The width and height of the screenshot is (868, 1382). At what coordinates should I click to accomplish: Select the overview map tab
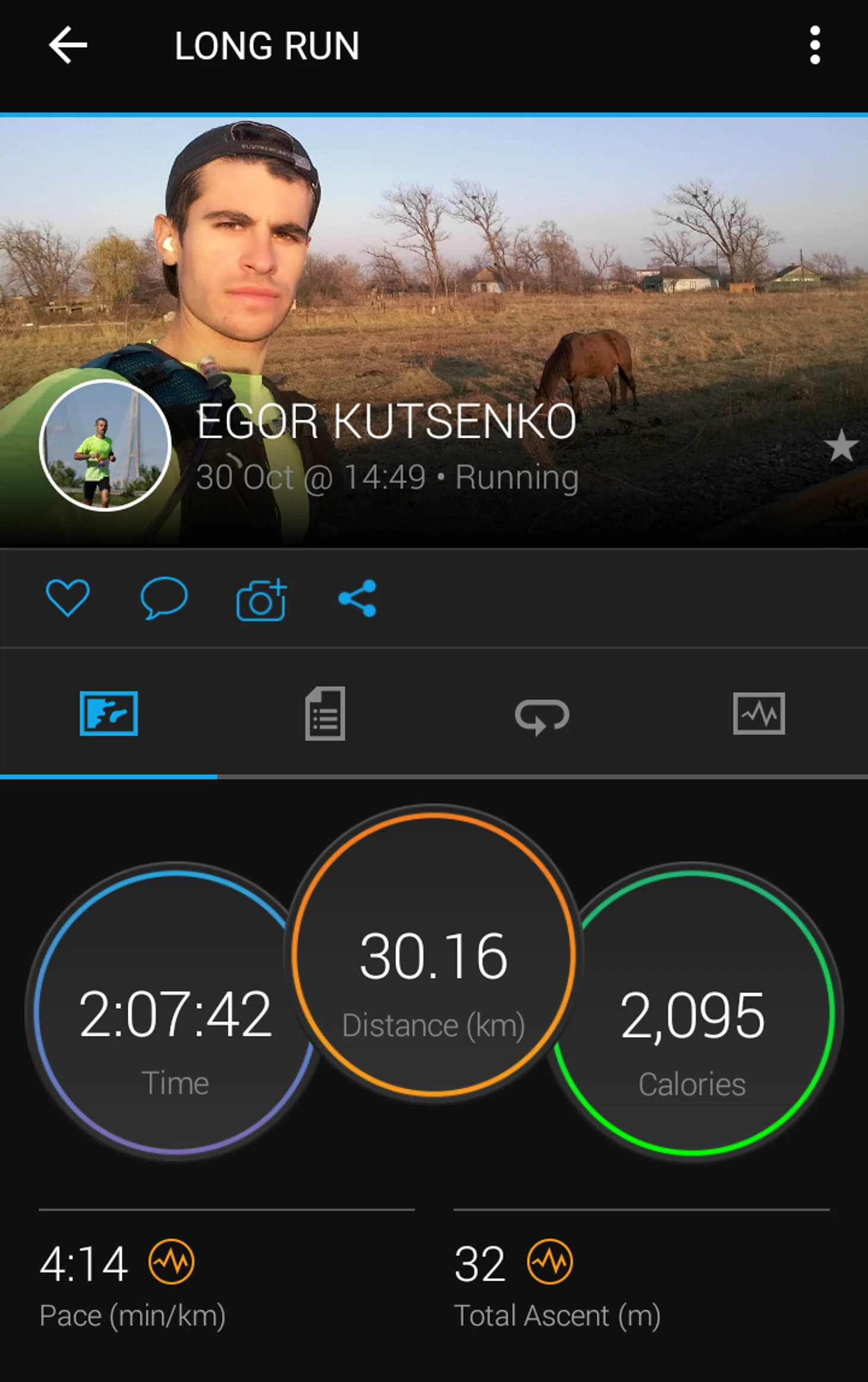point(109,714)
